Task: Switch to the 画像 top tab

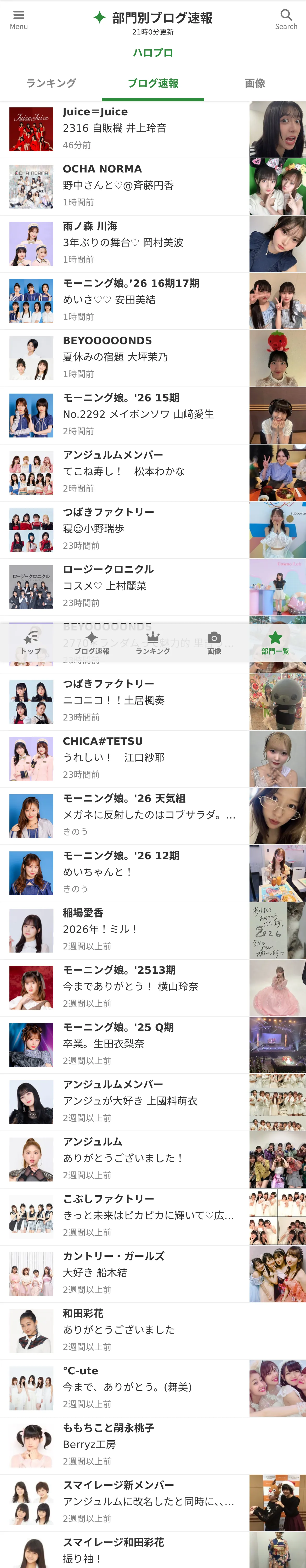Action: 255,83
